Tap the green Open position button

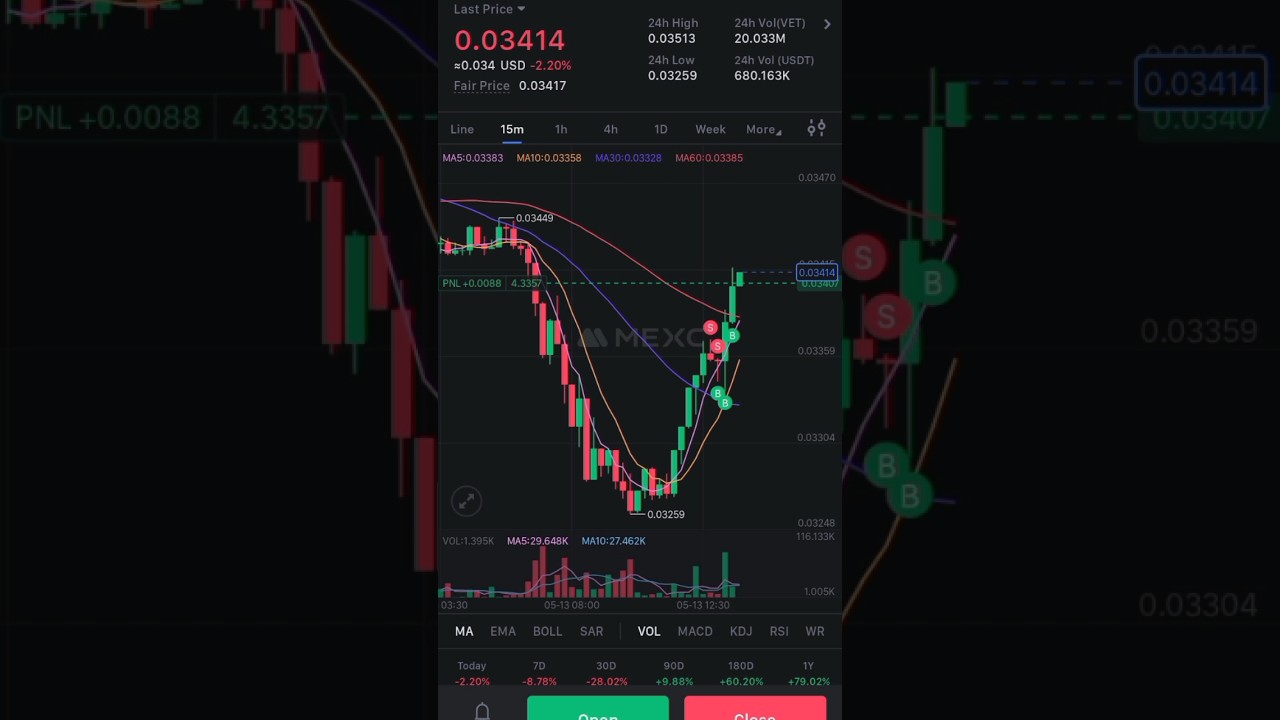[598, 710]
